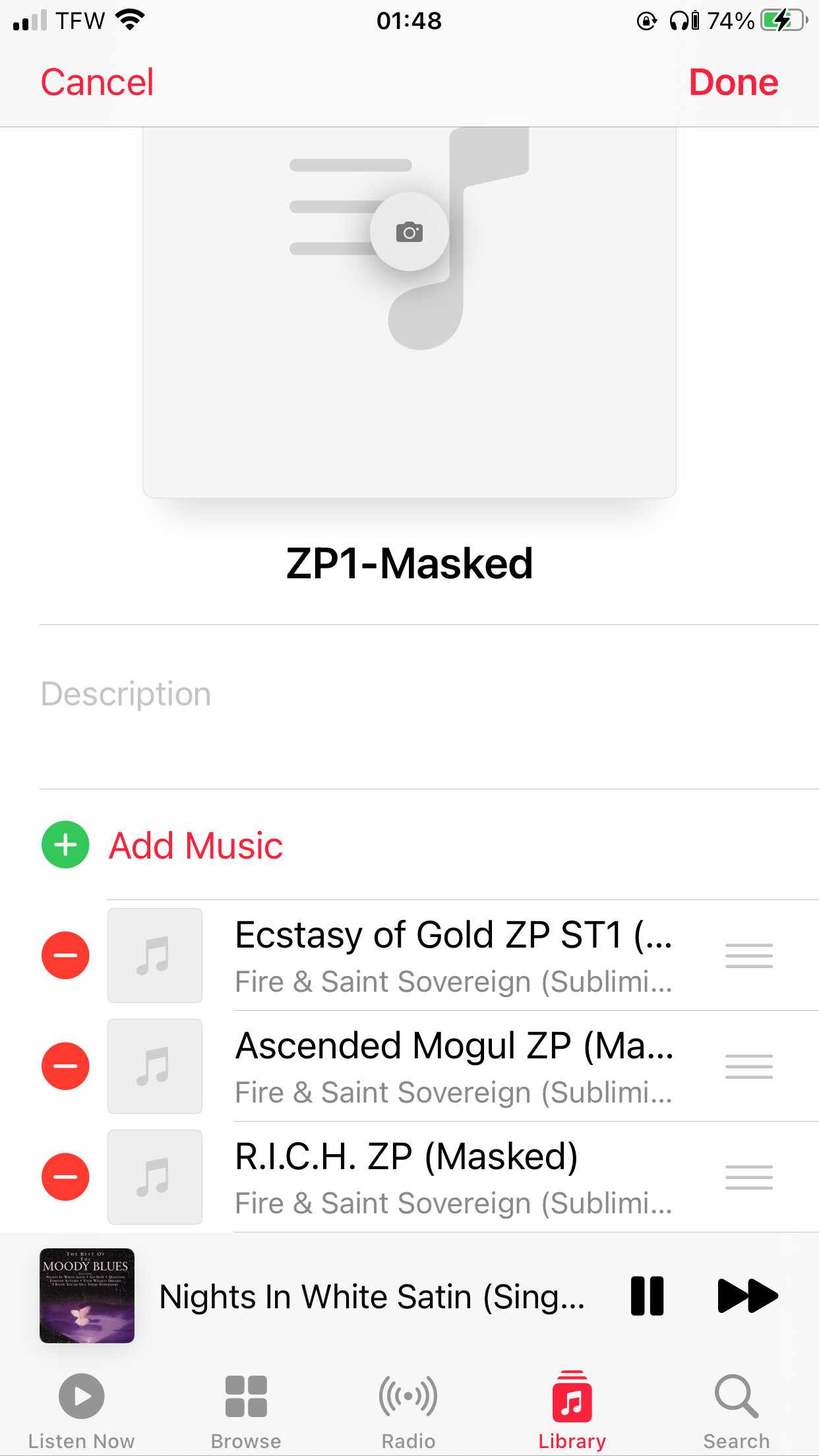The height and width of the screenshot is (1456, 819).
Task: Tap the camera icon to change the playlist artwork
Action: (x=409, y=231)
